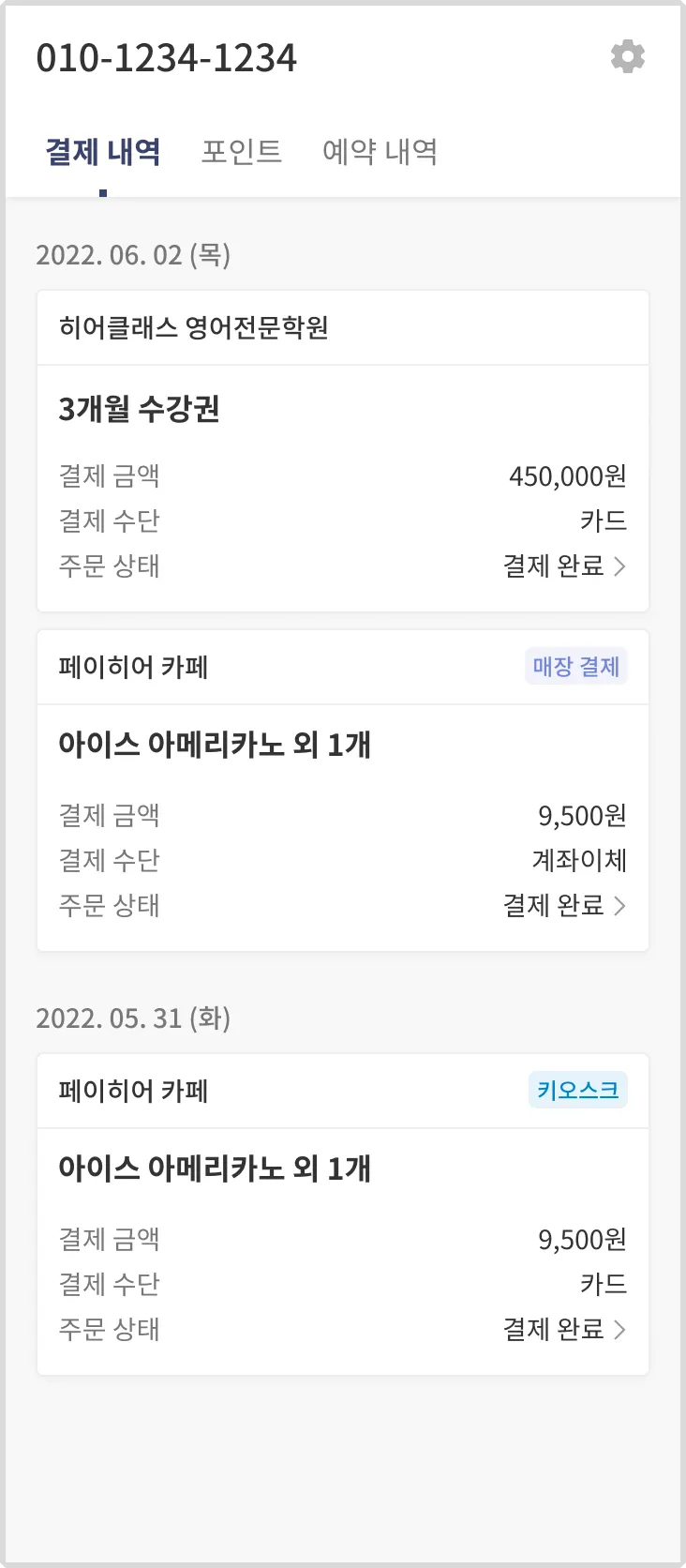
Task: Open the settings gear icon
Action: coord(627,56)
